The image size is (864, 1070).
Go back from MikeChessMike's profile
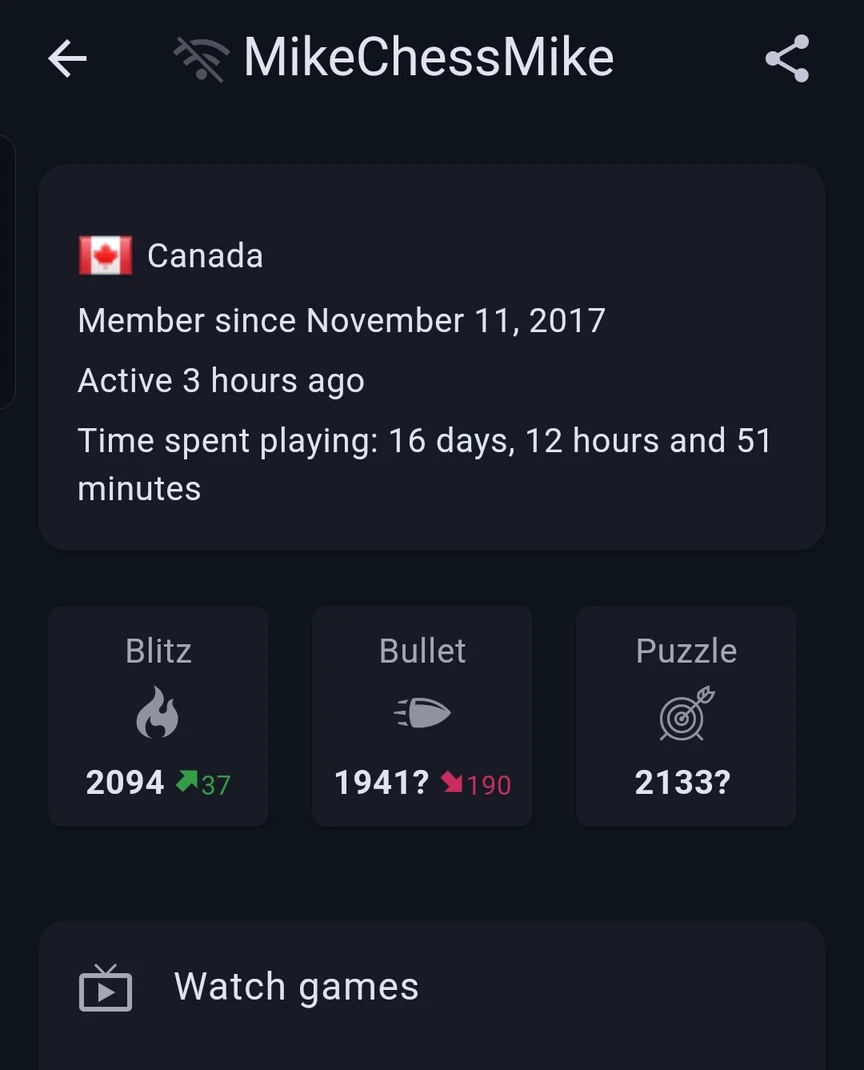(67, 59)
